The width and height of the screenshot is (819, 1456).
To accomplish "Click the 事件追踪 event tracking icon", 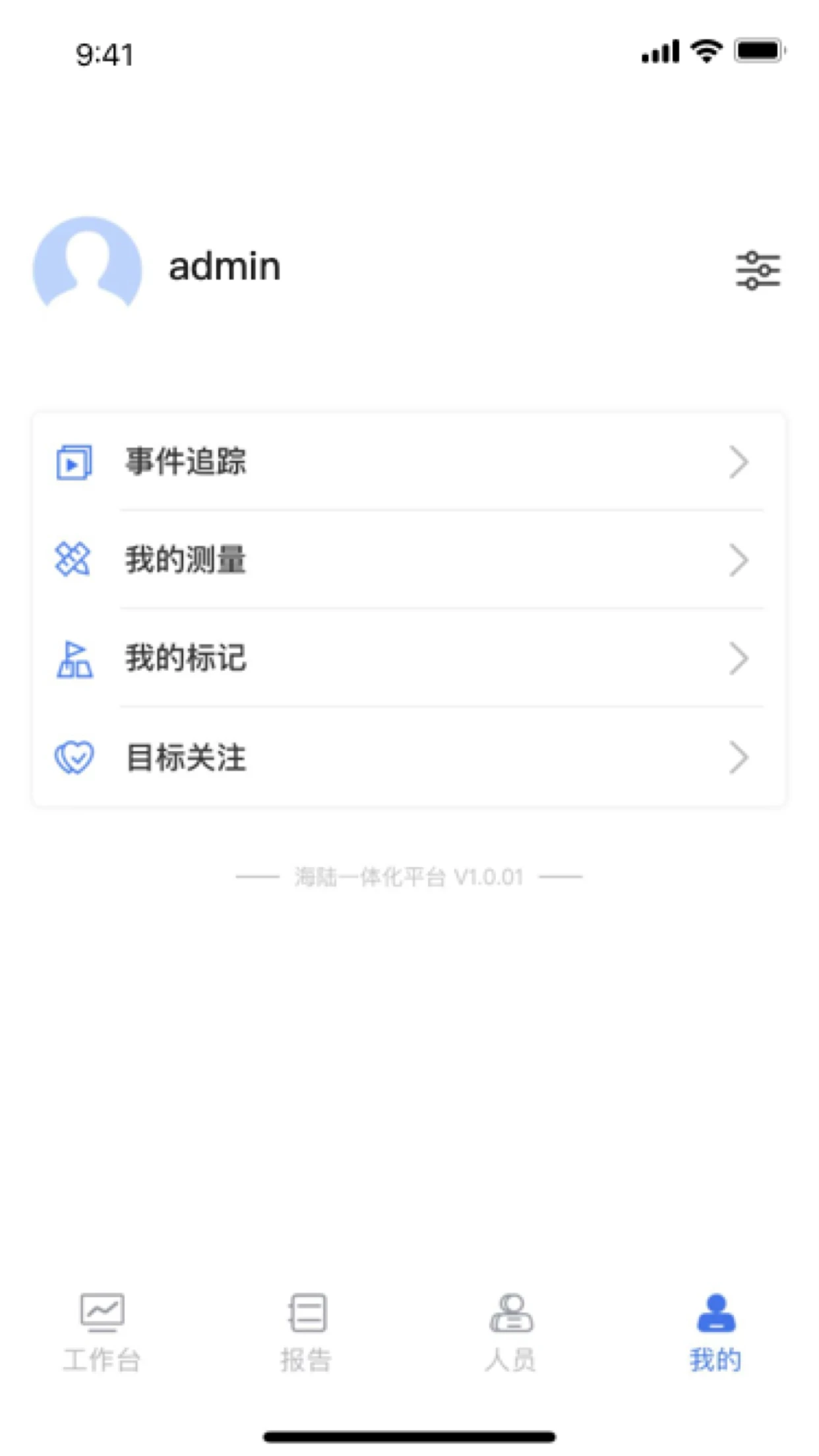I will (x=74, y=463).
